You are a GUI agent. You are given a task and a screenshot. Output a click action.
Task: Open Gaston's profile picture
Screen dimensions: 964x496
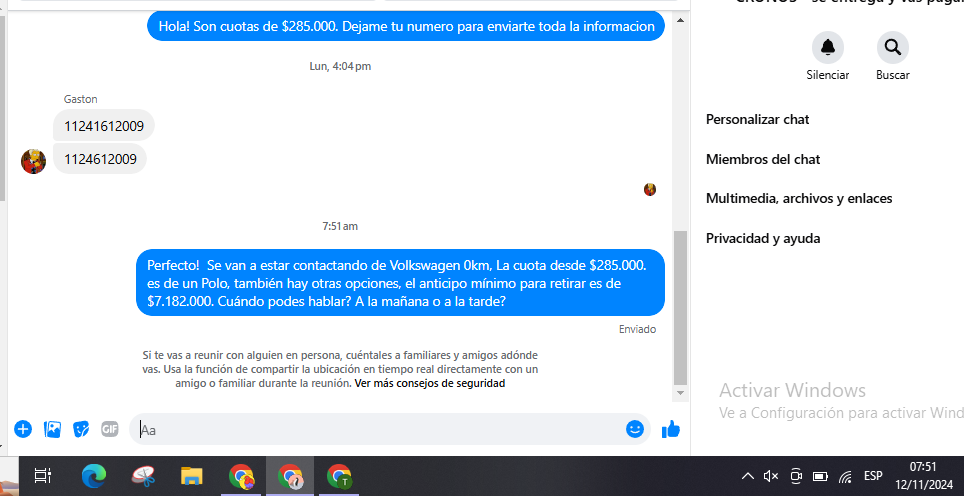33,160
